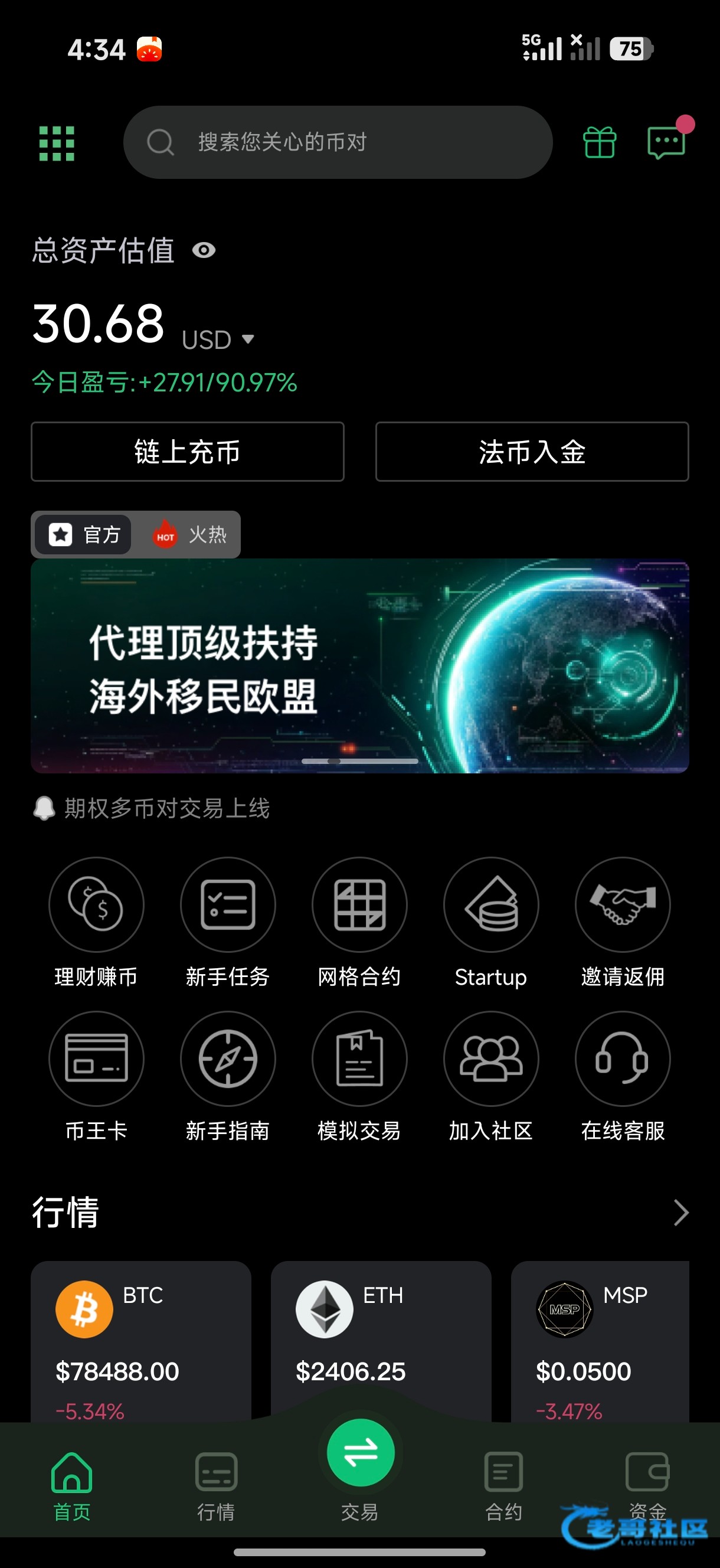This screenshot has height=1568, width=720.
Task: Switch to the 火热 banner tab
Action: pyautogui.click(x=190, y=535)
